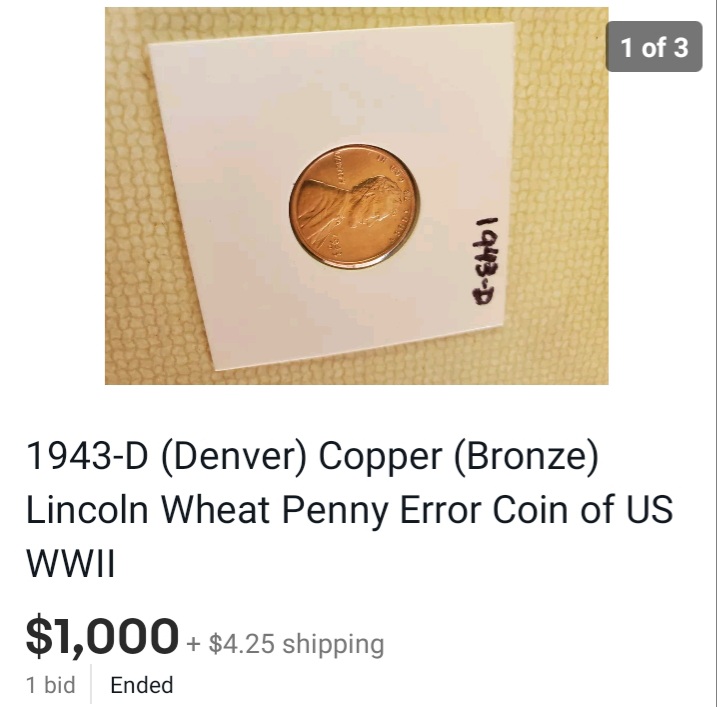Open the coin listing photo full screen
Viewport: 717px width, 707px height.
[356, 196]
